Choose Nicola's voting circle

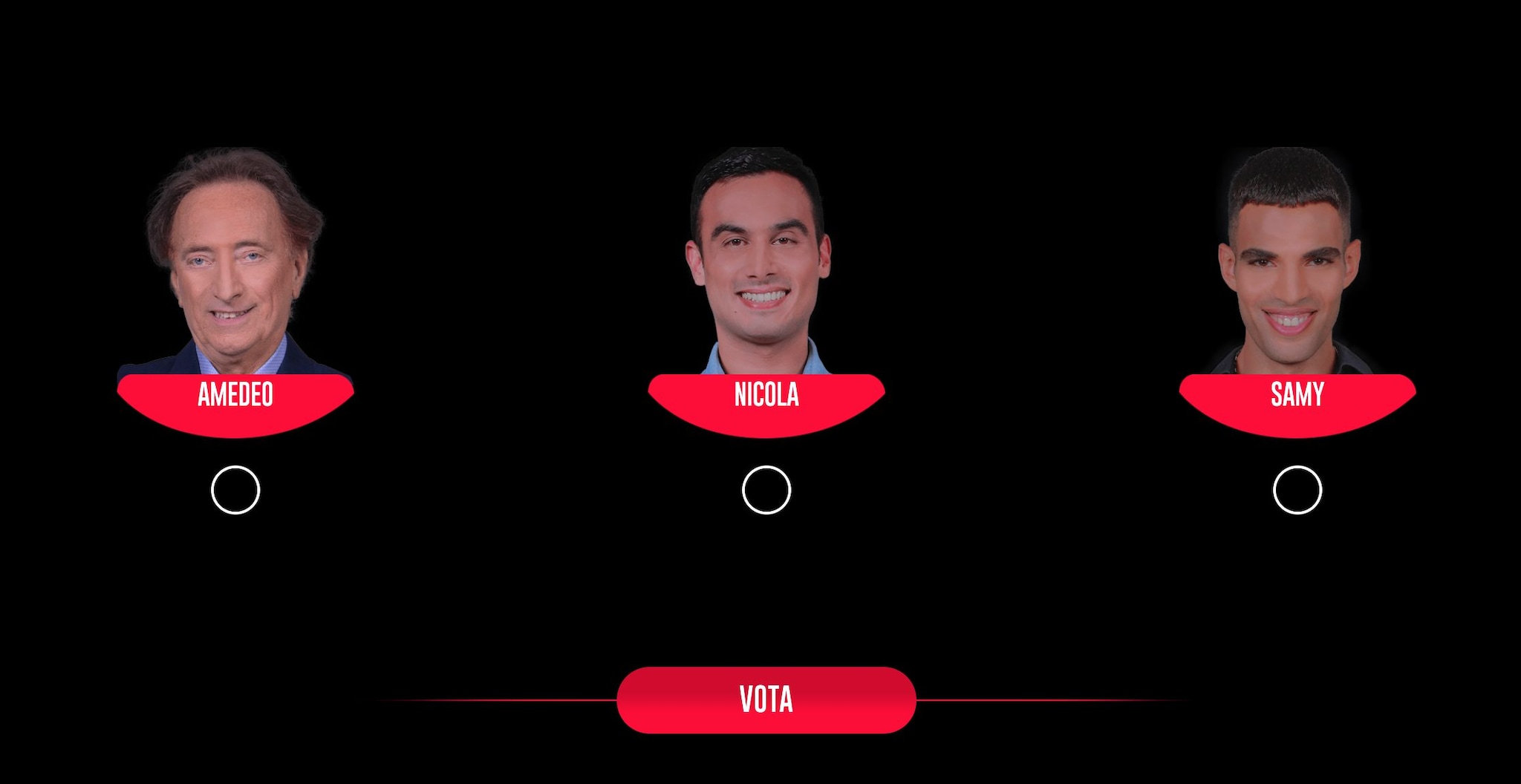[766, 490]
